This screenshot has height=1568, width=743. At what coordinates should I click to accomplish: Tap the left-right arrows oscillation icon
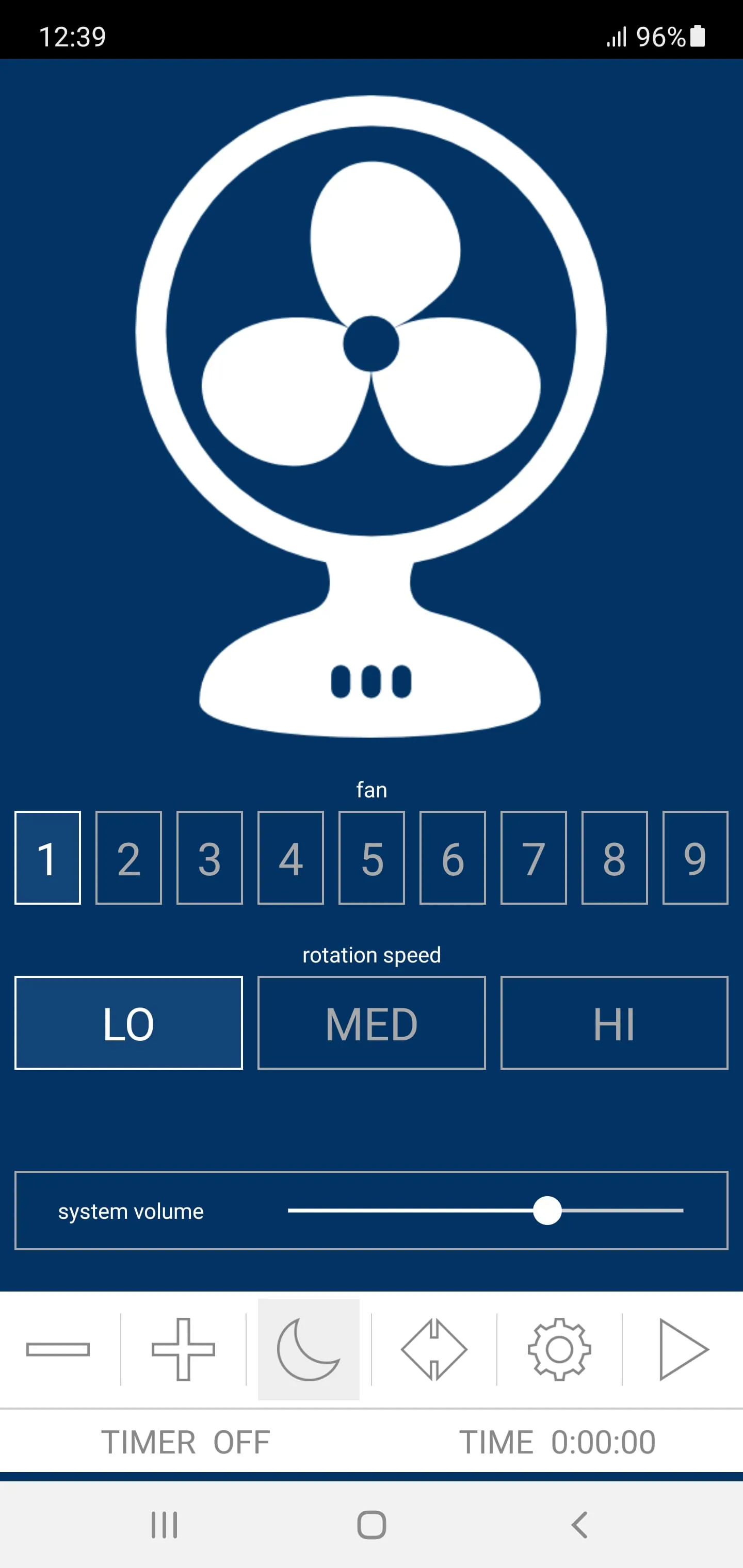[434, 1349]
